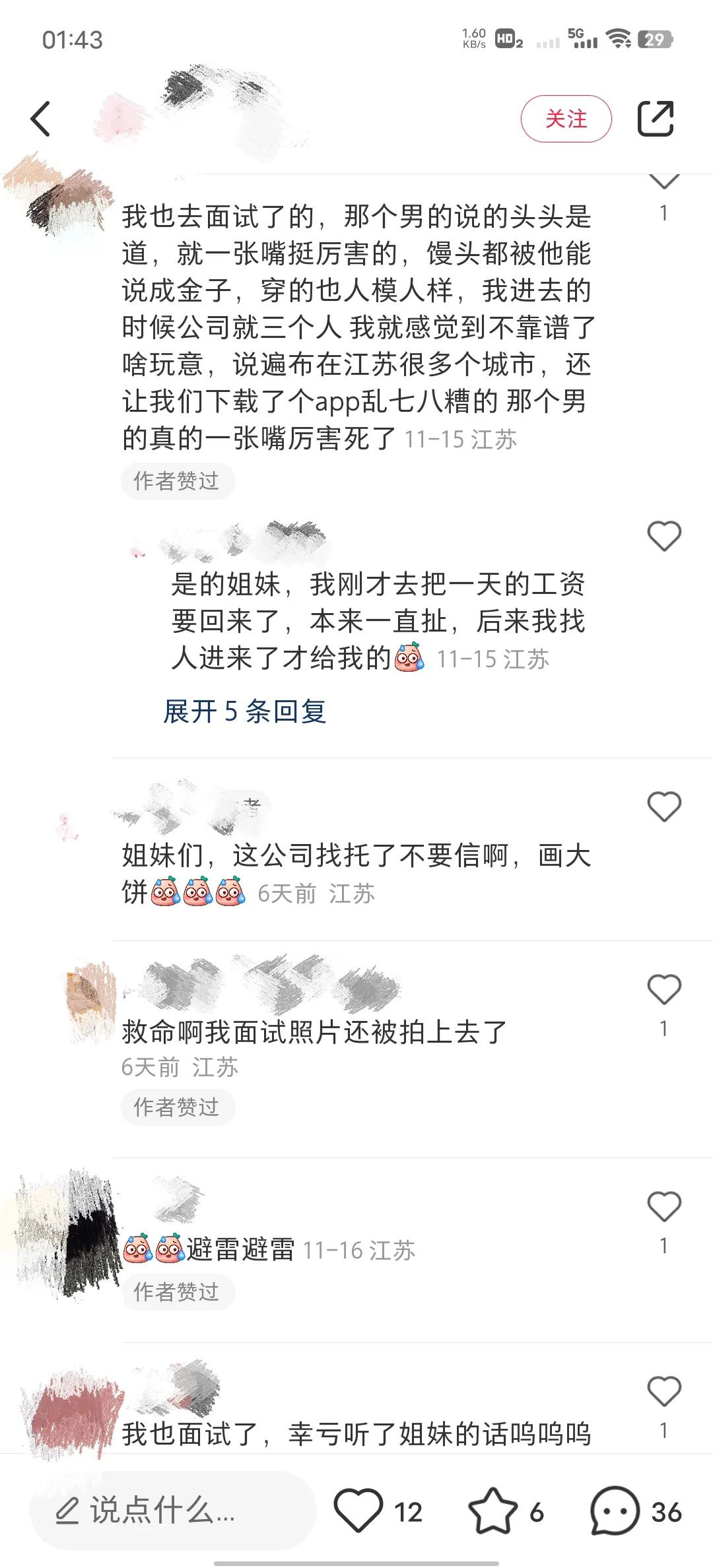This screenshot has width=713, height=1568.
Task: Open the share panel via share icon
Action: point(656,119)
